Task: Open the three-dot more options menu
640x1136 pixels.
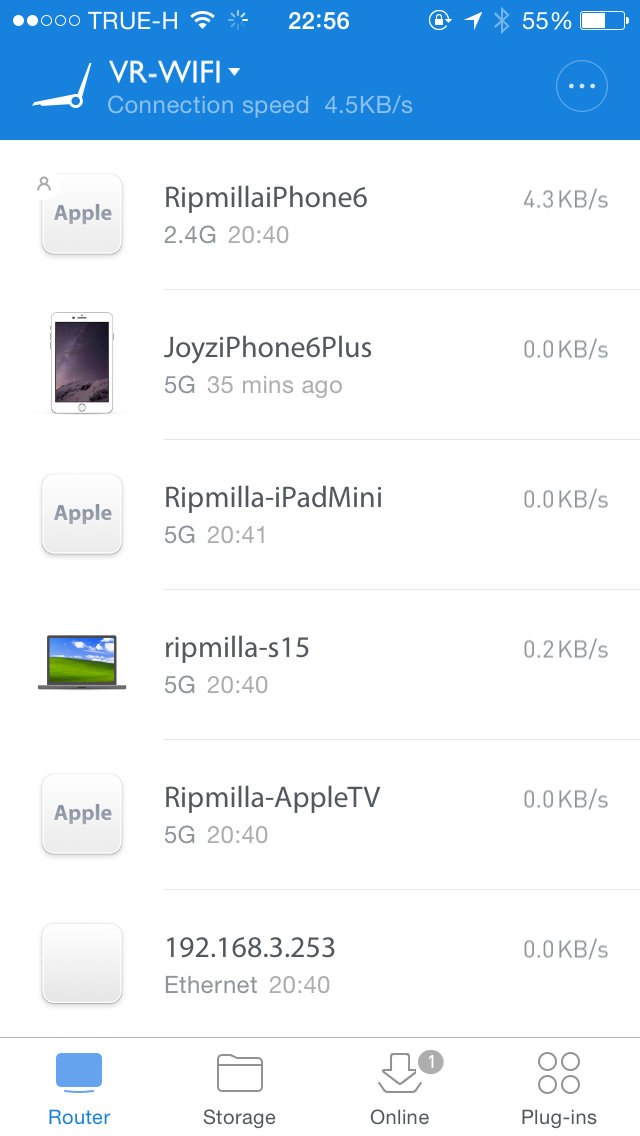Action: [581, 86]
